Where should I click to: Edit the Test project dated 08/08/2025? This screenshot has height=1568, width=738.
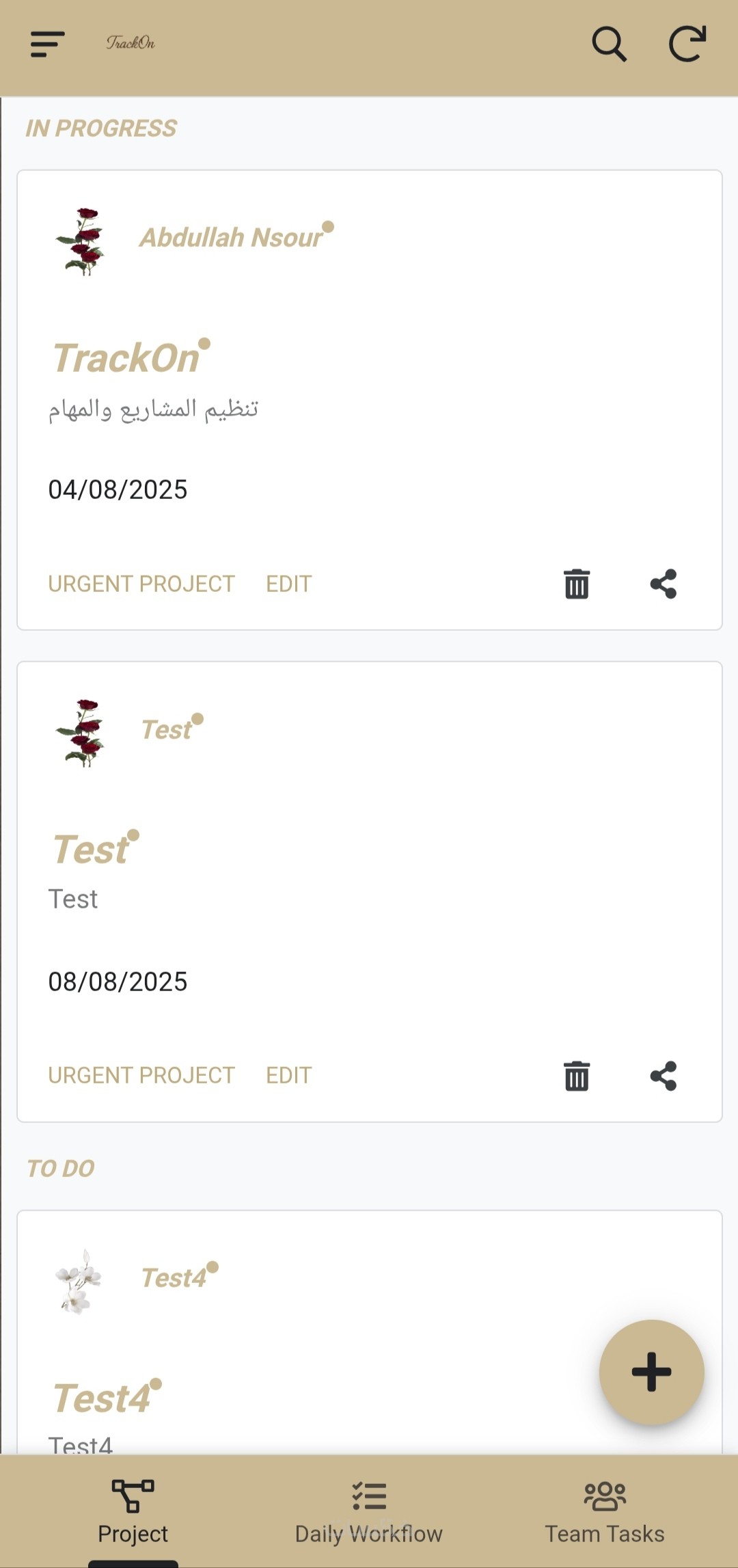tap(288, 1075)
